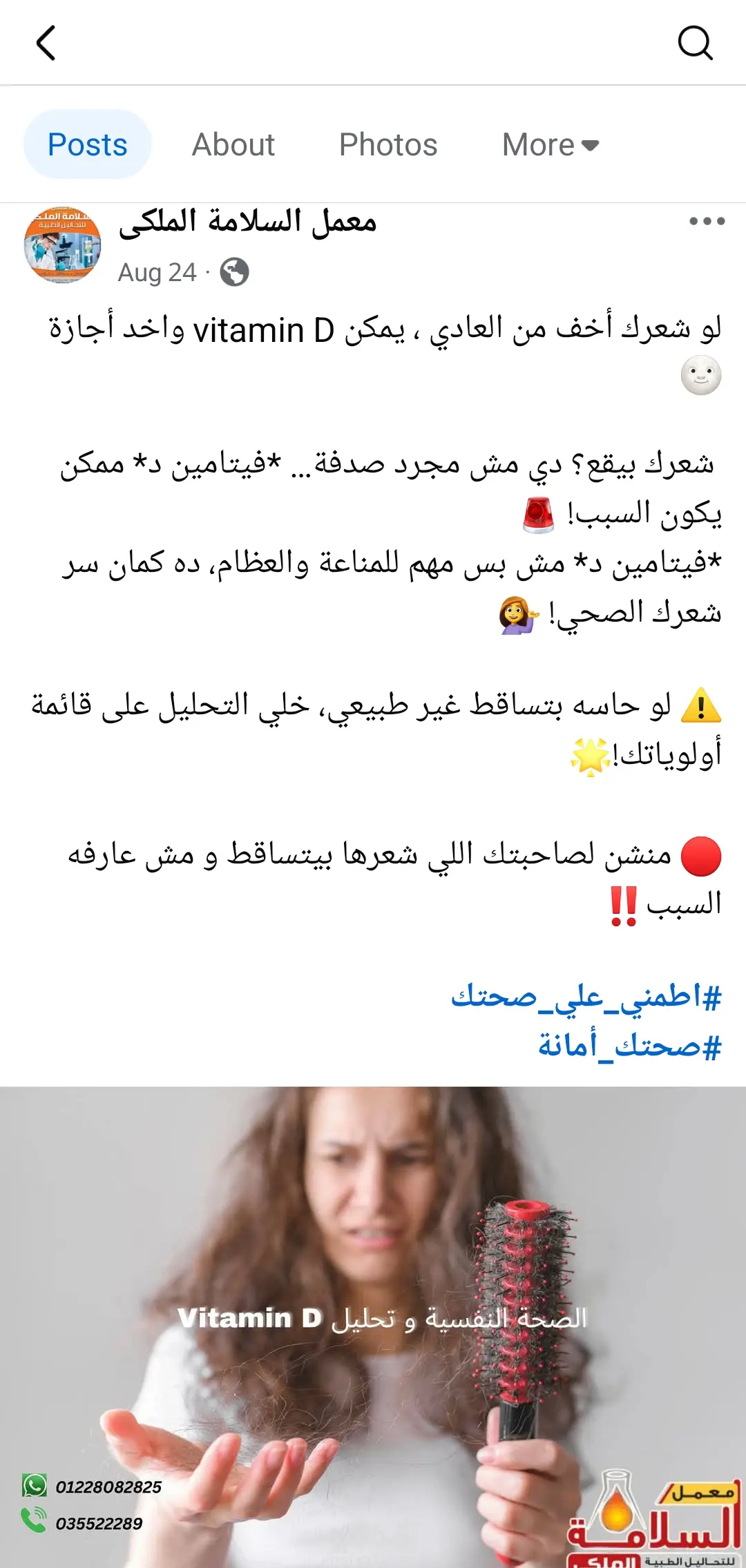Open hashtag #اطمني_علي_صحتك
The height and width of the screenshot is (1568, 746).
(586, 997)
